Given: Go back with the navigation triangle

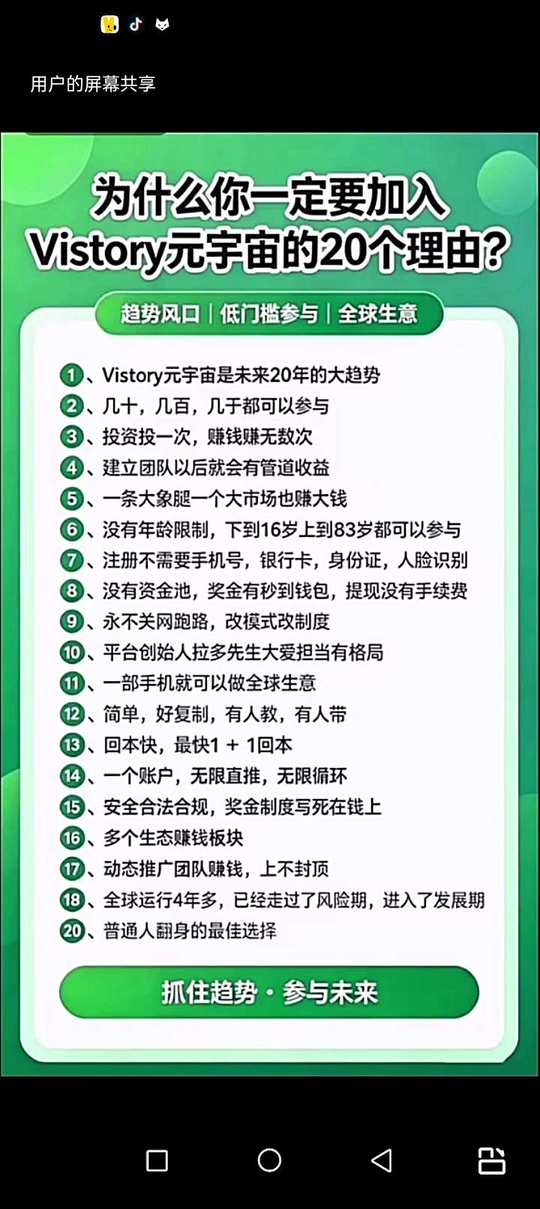Looking at the screenshot, I should 381,1160.
